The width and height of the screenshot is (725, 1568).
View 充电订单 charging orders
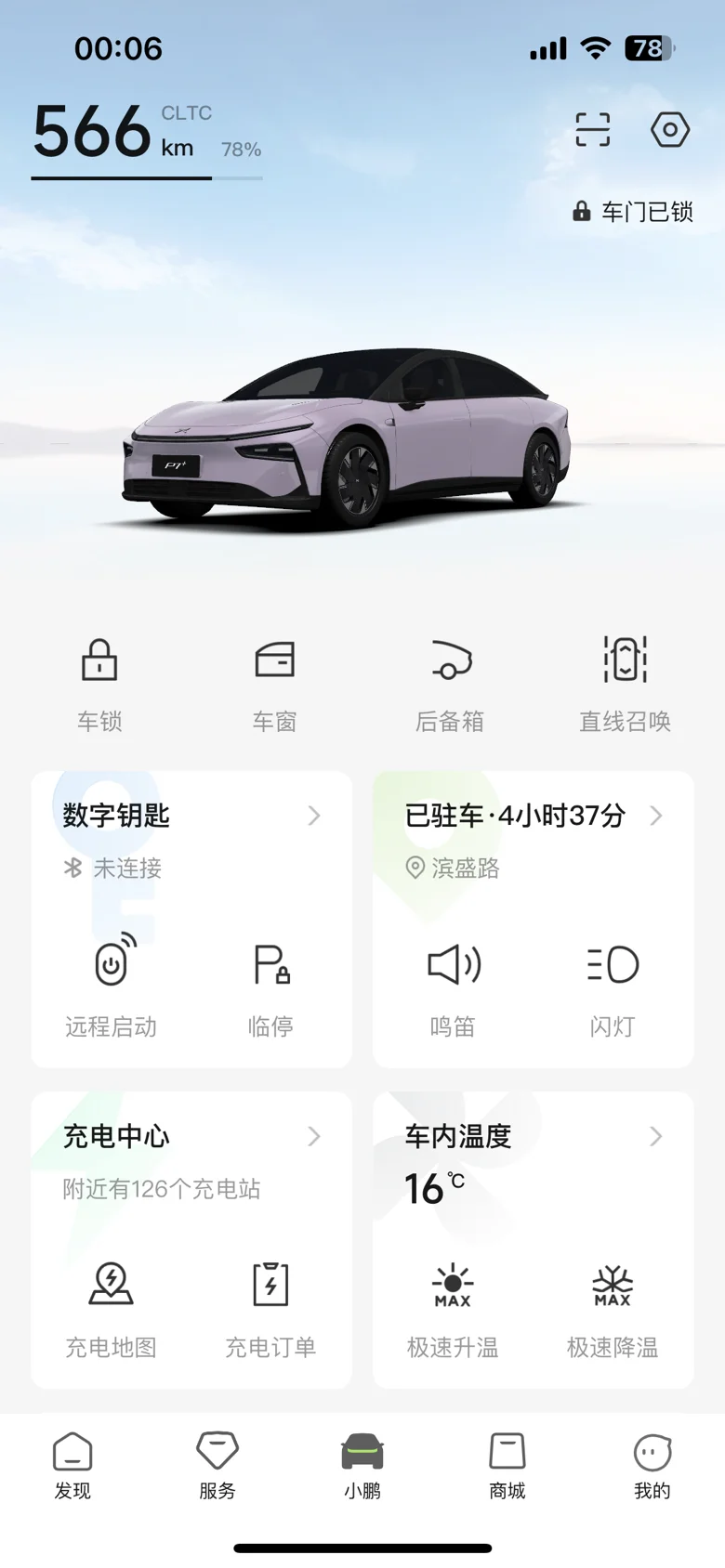coord(270,1305)
